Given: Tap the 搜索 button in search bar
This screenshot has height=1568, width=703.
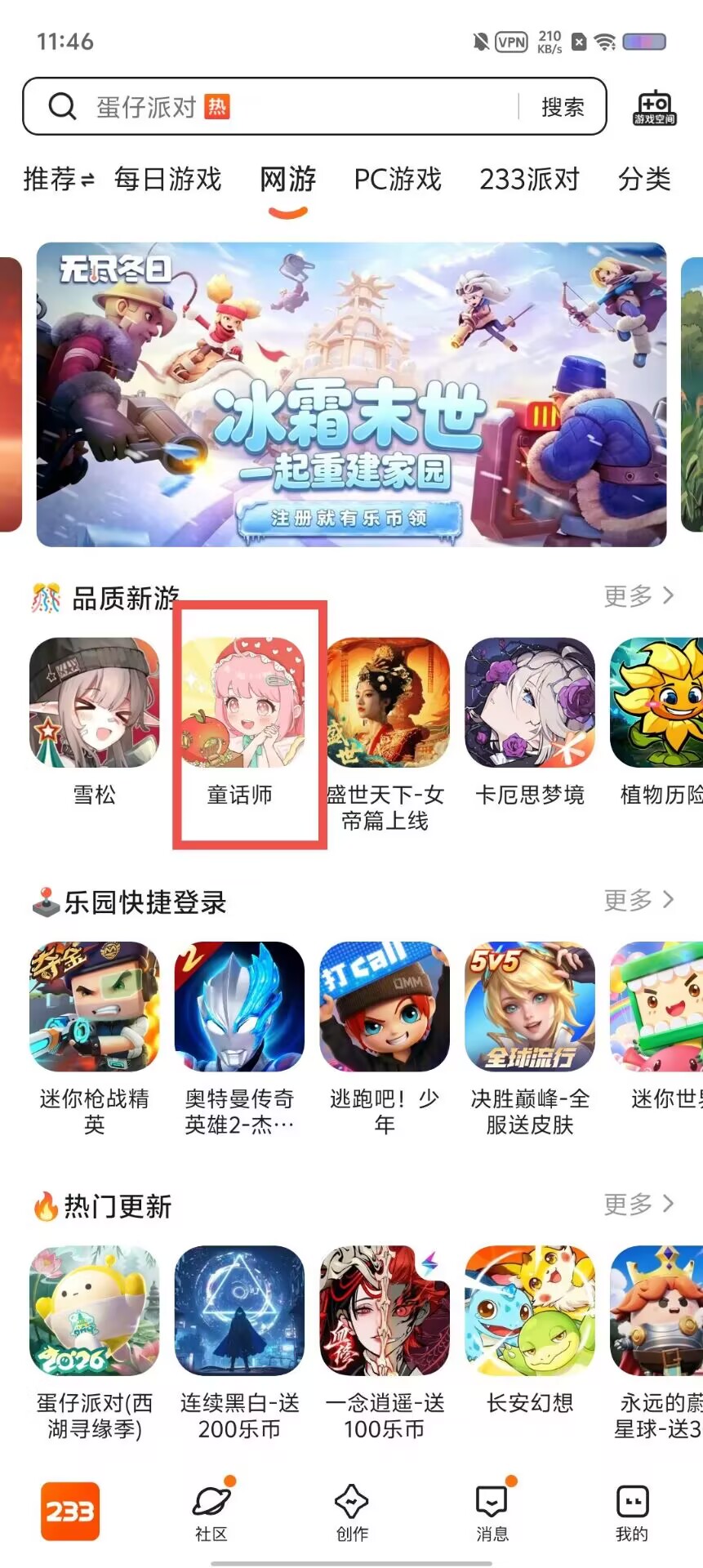Looking at the screenshot, I should pyautogui.click(x=563, y=107).
